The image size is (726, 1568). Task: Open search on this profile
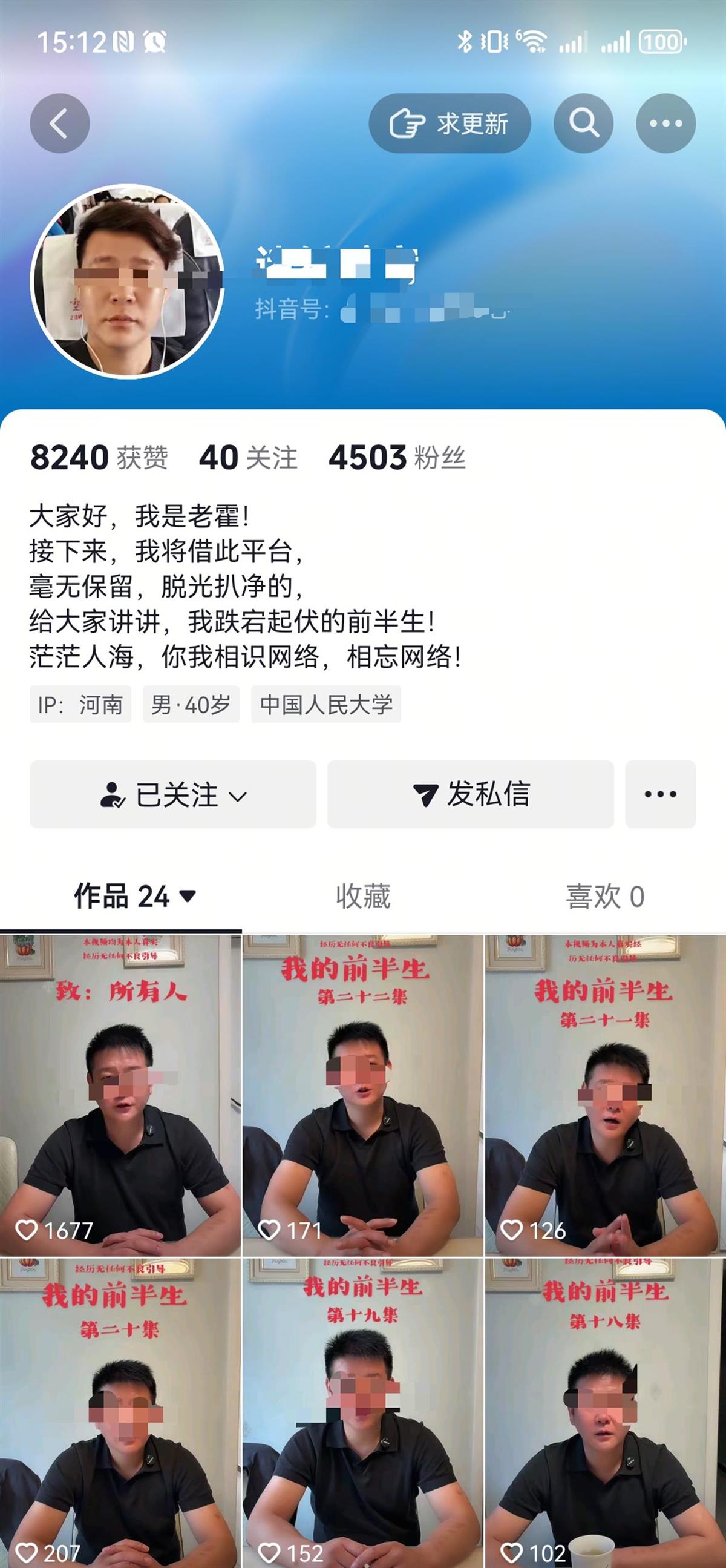pos(583,124)
